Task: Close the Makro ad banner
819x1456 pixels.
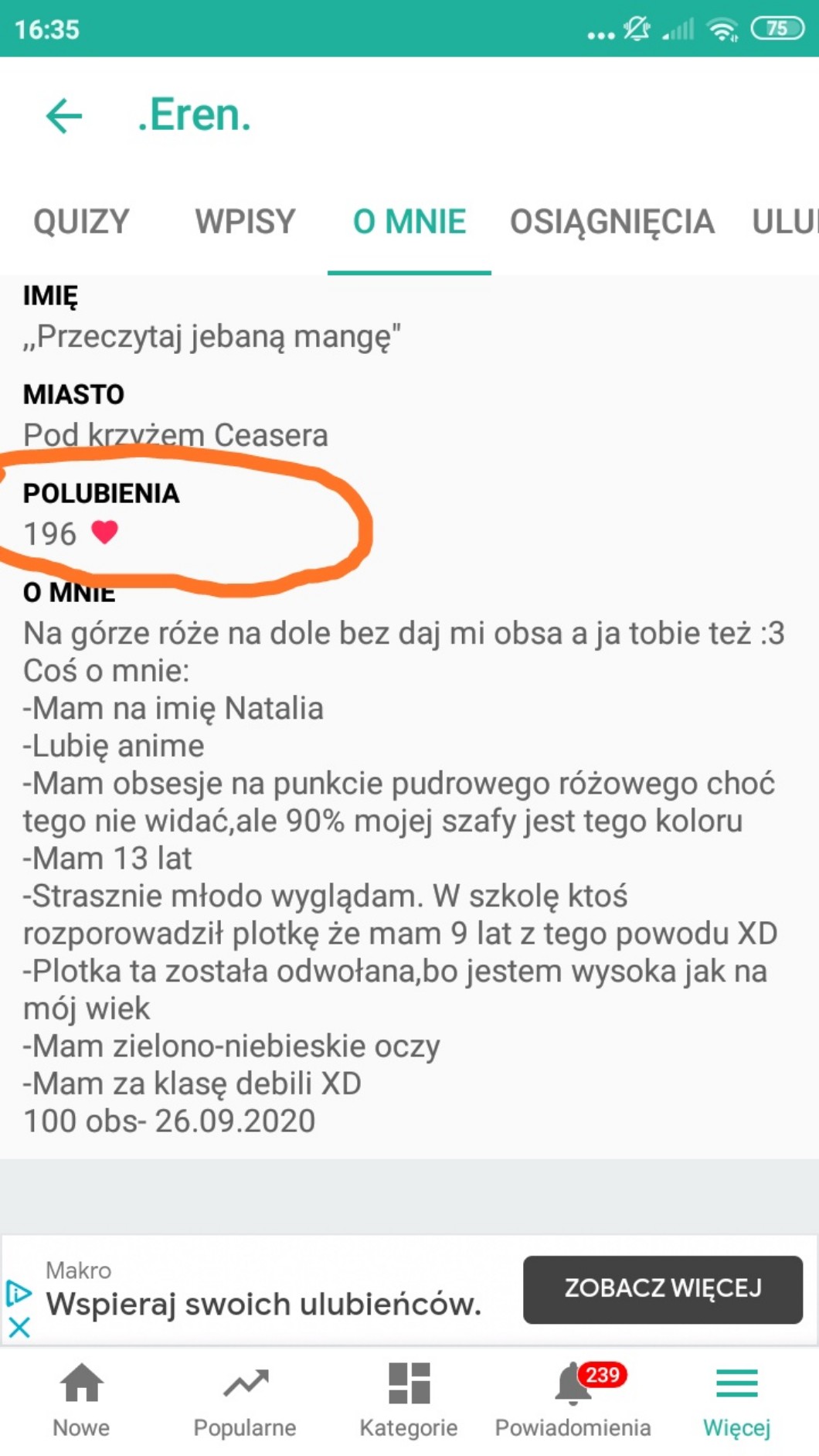Action: point(19,1328)
